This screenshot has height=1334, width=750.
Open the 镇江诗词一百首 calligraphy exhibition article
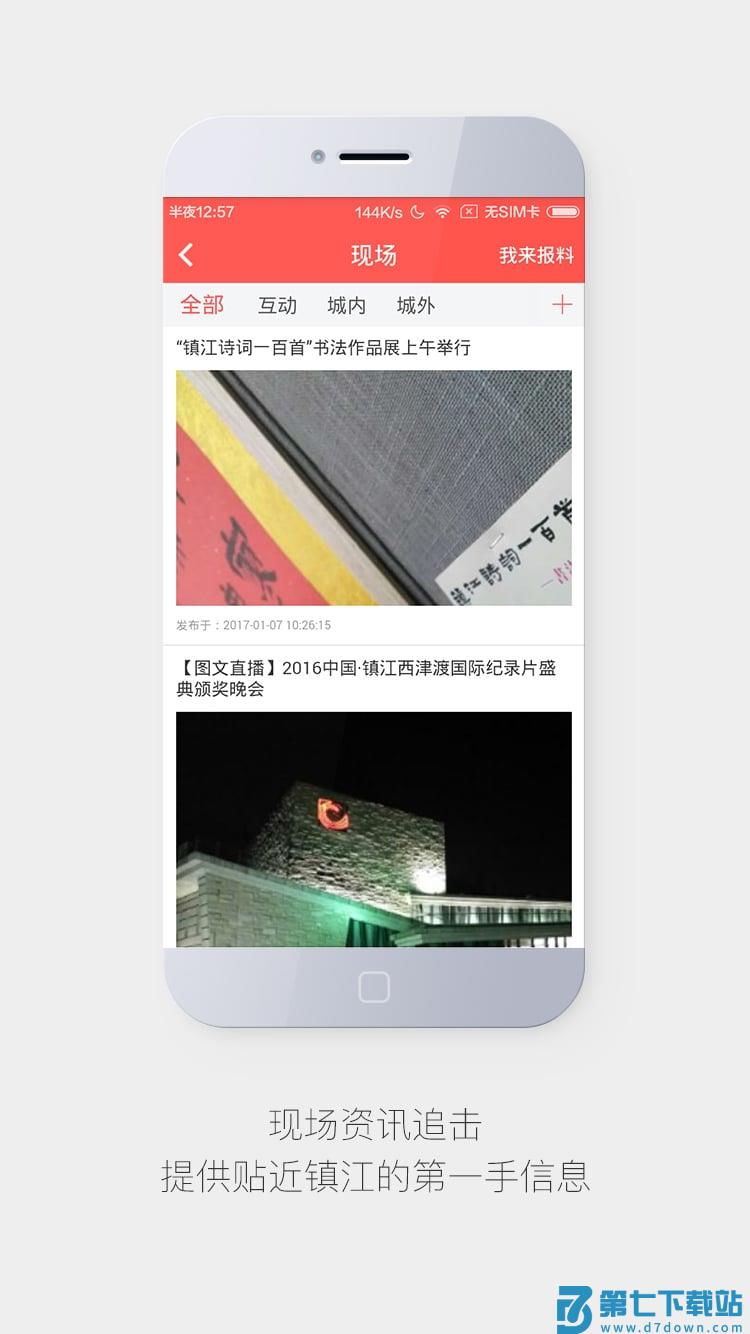pyautogui.click(x=324, y=348)
